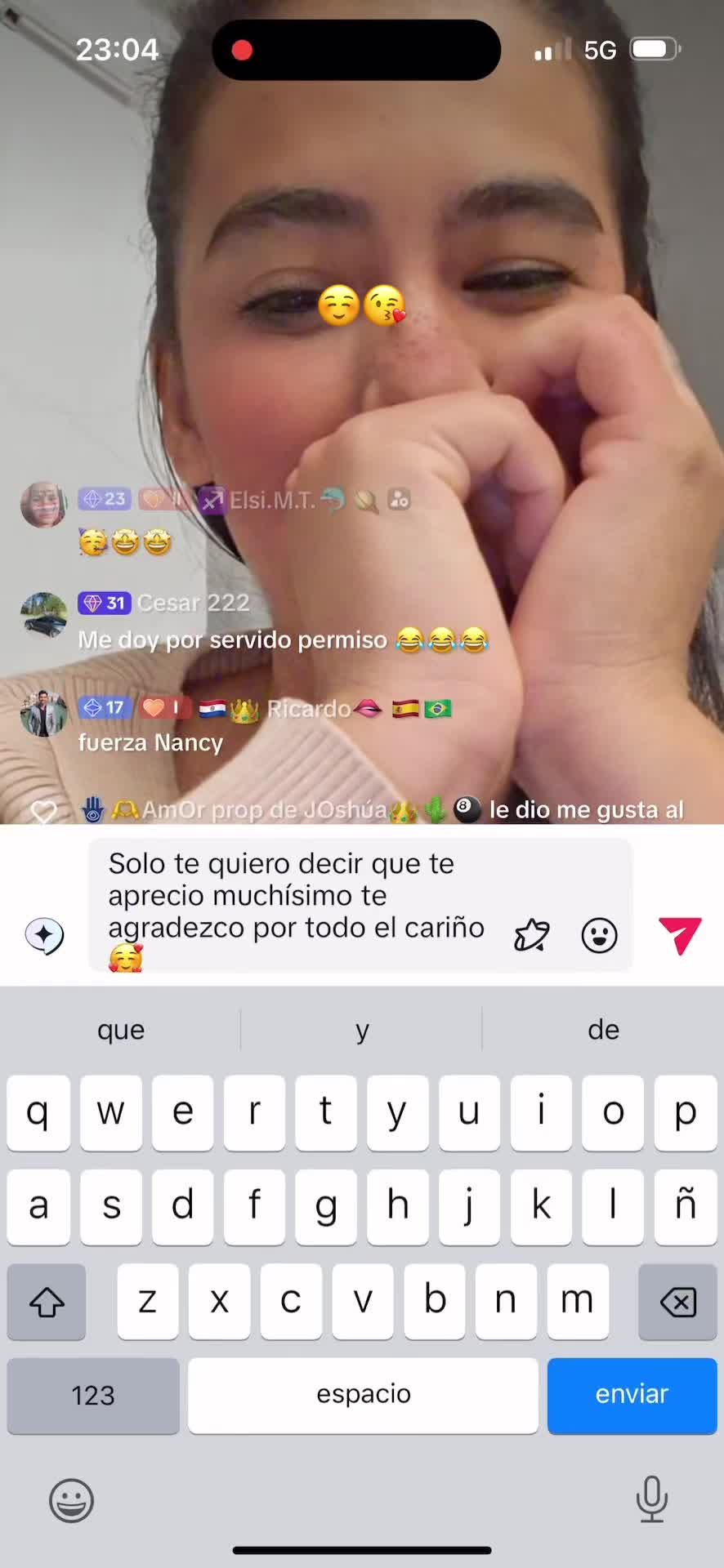The image size is (724, 1568).
Task: Send the comment with the red arrow
Action: (680, 935)
